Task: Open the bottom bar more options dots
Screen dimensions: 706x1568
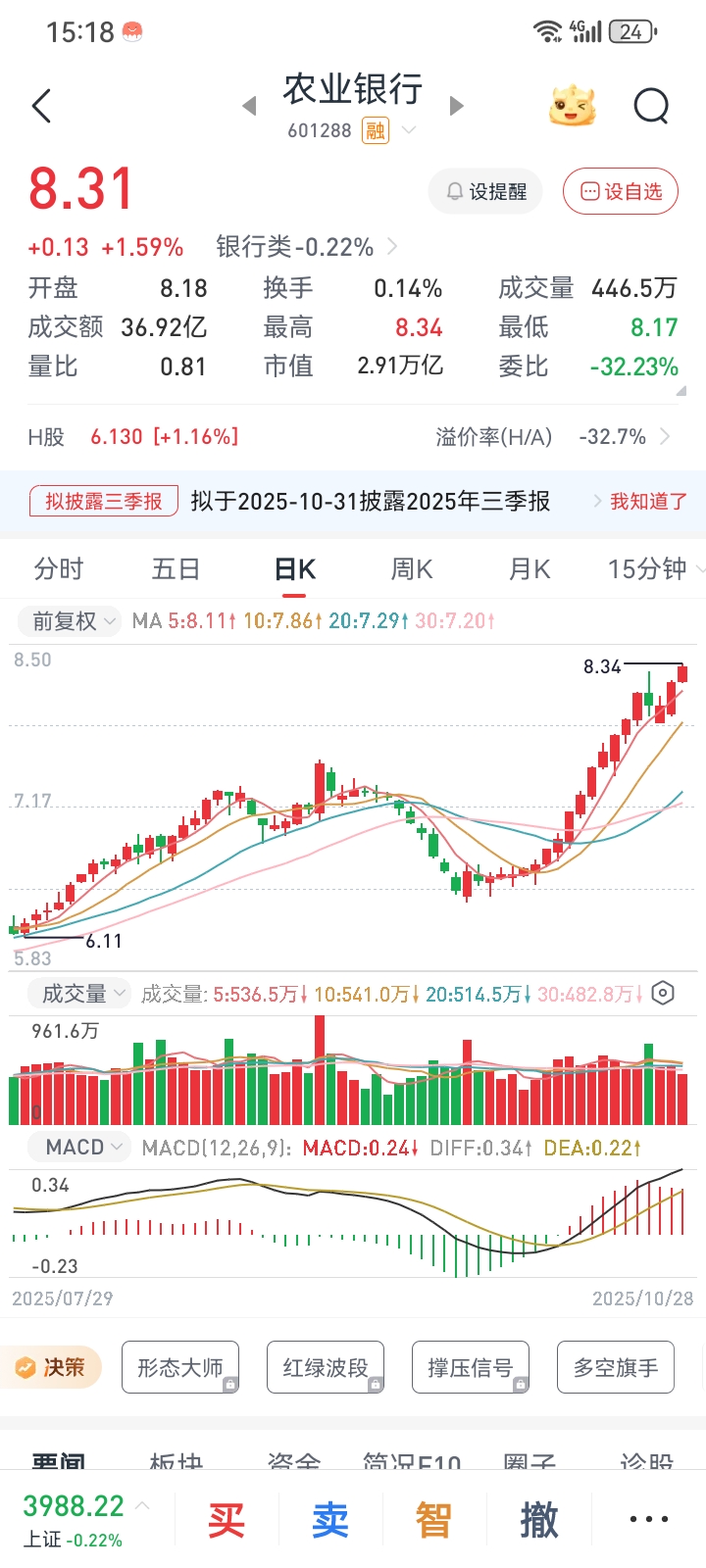Action: [x=648, y=1520]
